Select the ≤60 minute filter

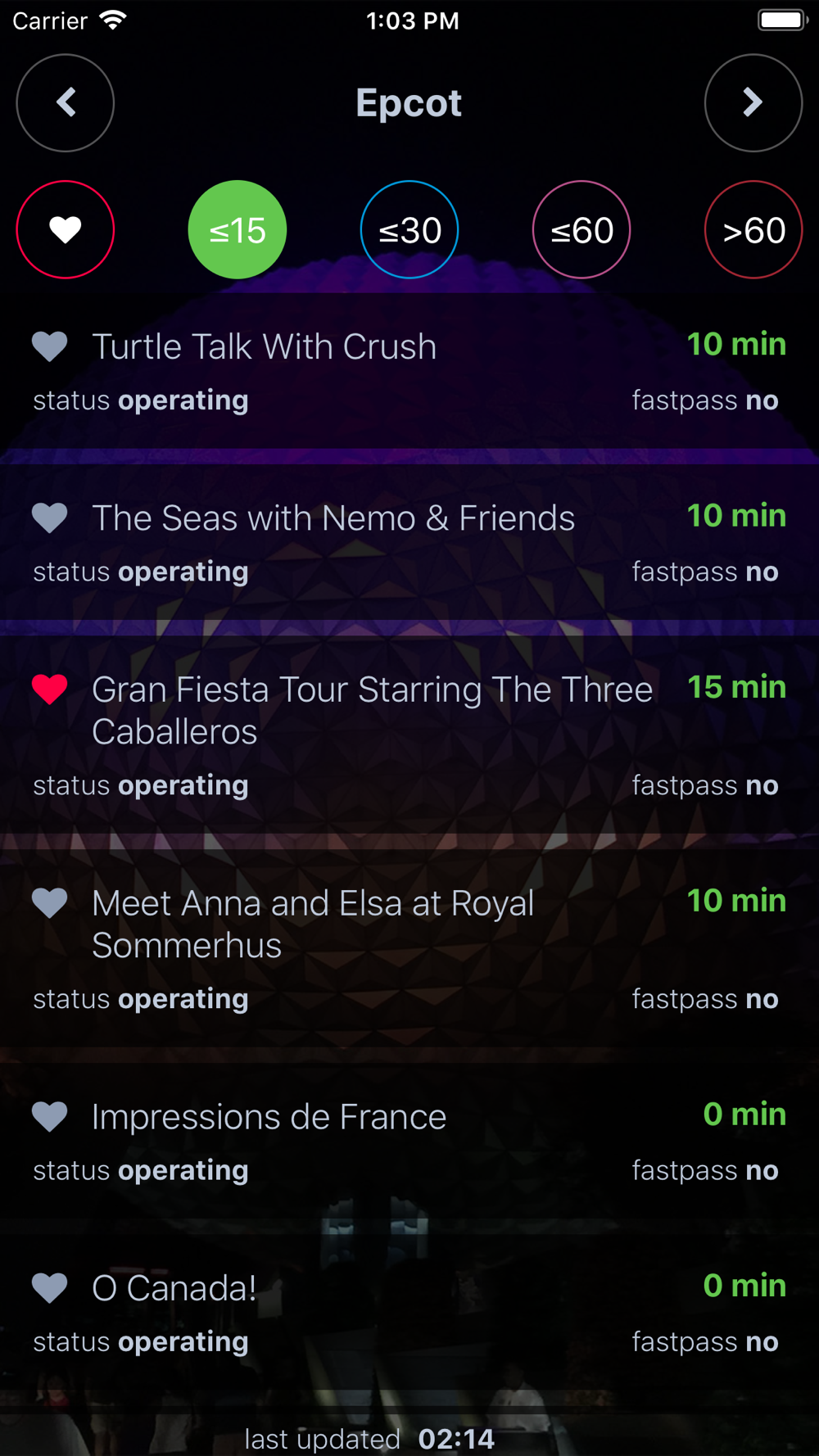[581, 230]
